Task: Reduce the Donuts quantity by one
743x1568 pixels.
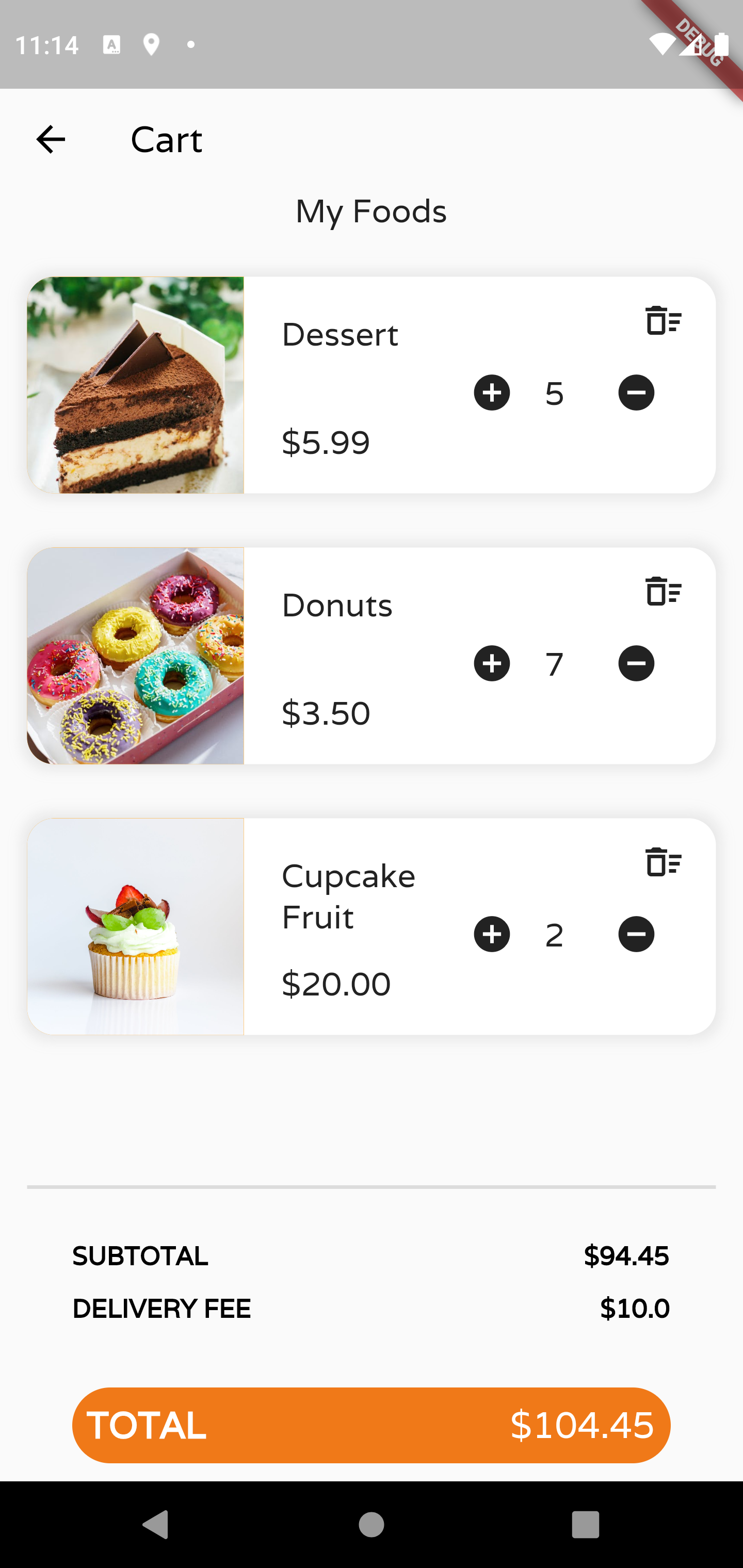Action: (636, 663)
